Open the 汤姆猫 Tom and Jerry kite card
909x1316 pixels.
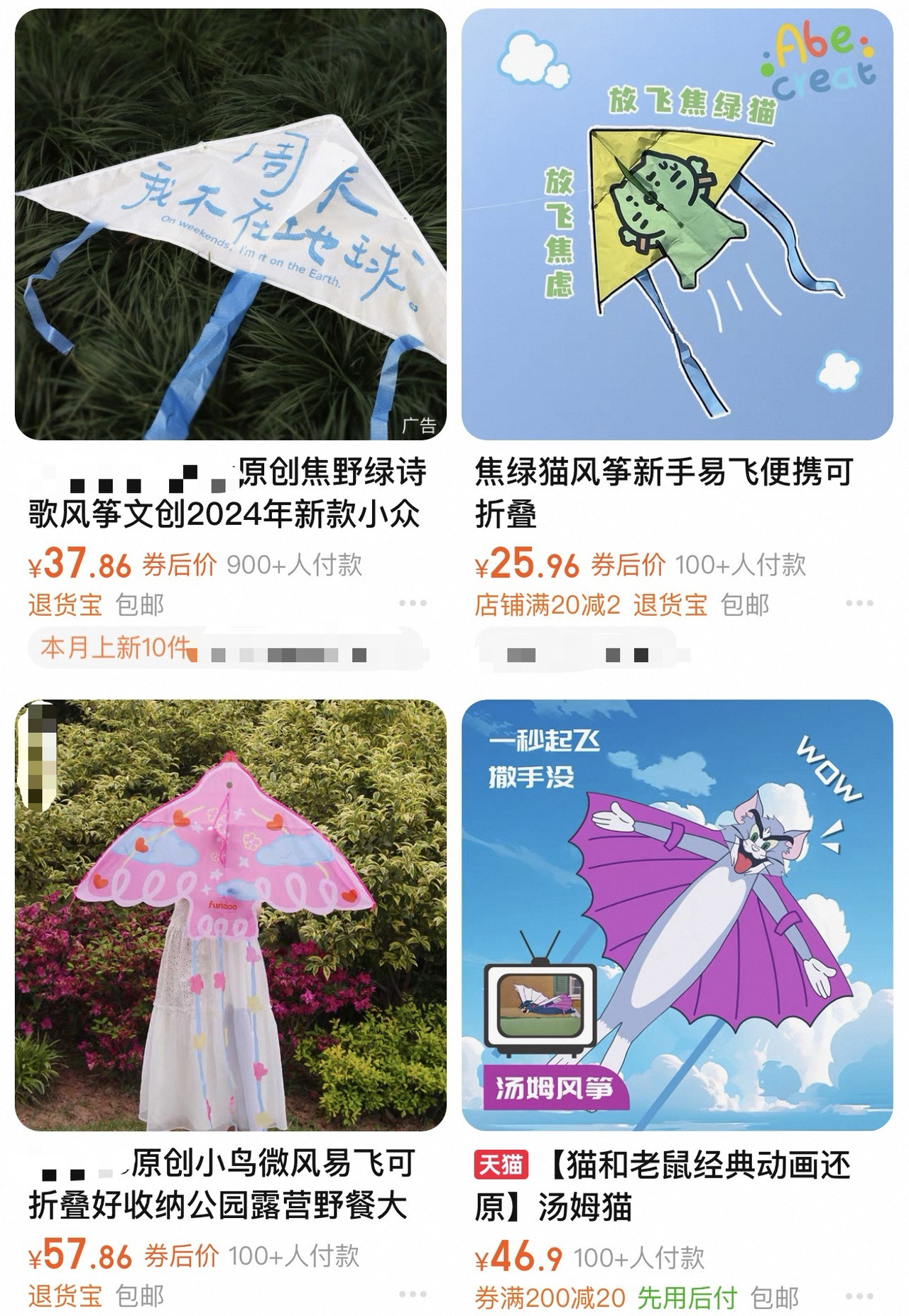677,915
